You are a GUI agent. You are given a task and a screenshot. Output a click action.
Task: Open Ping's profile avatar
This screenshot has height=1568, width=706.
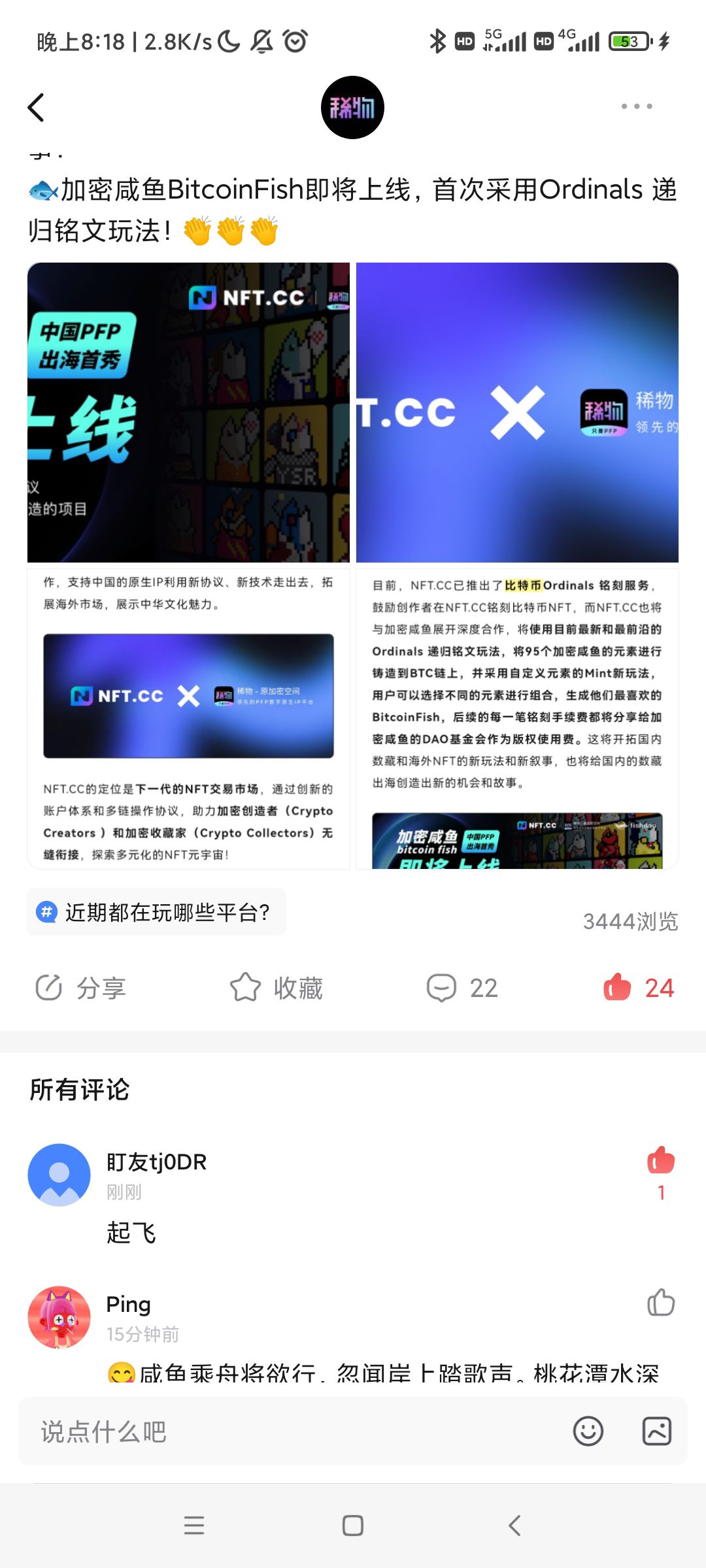click(x=59, y=1317)
